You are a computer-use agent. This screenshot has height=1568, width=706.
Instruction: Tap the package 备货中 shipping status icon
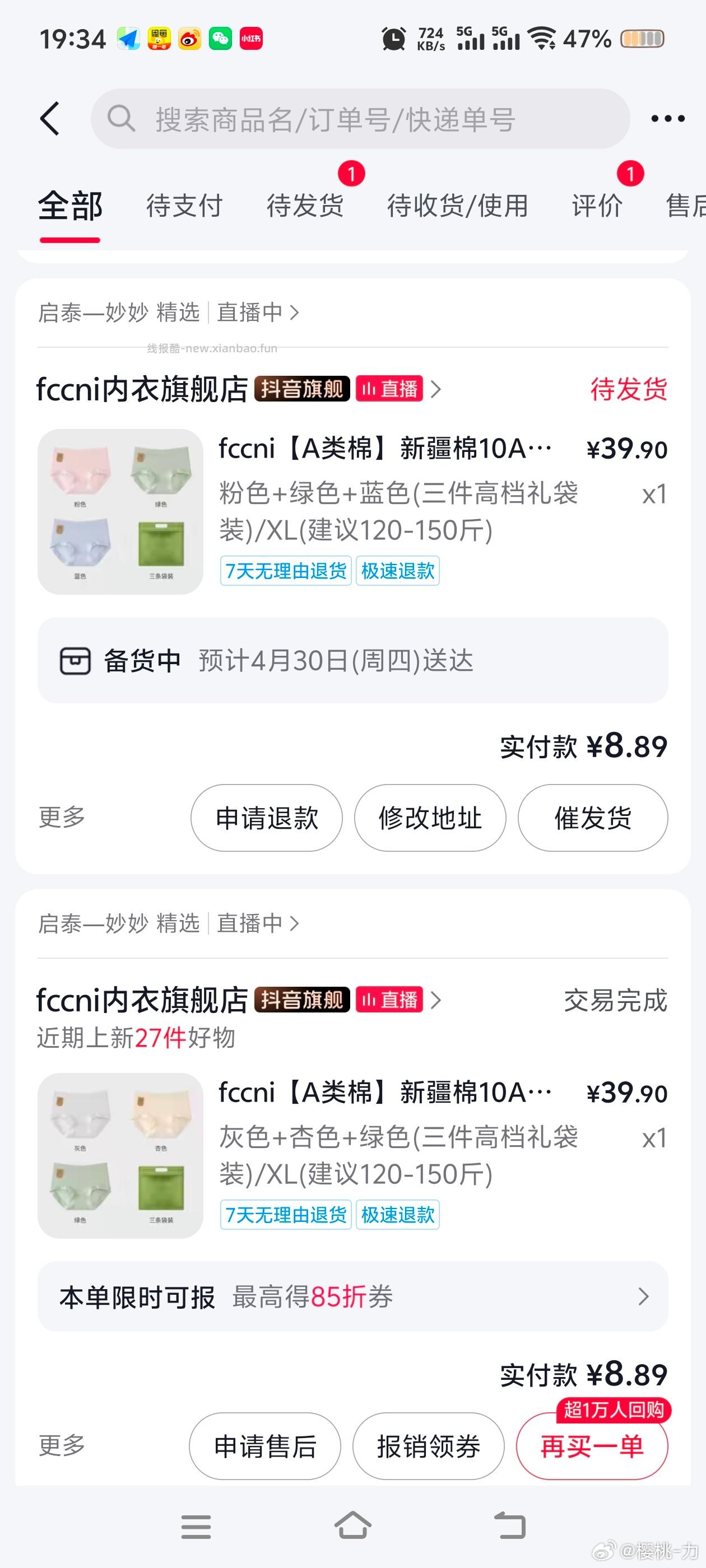[x=76, y=661]
